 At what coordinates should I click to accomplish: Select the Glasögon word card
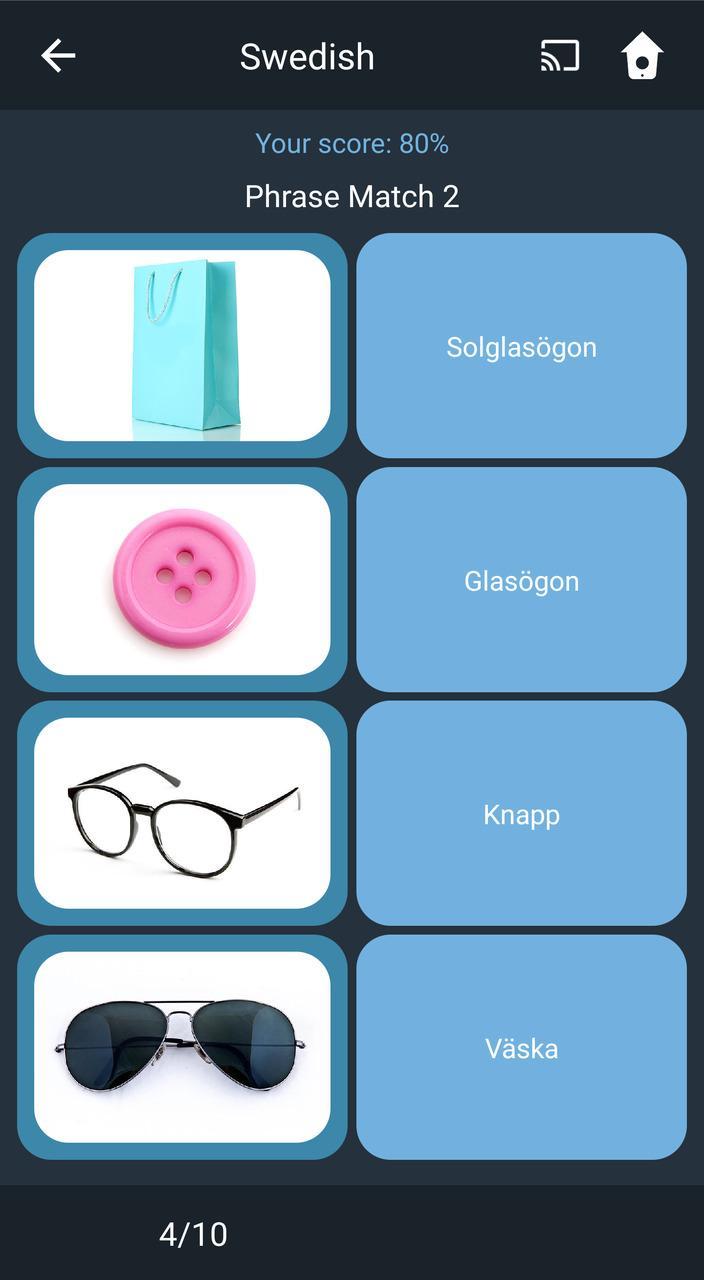[521, 580]
